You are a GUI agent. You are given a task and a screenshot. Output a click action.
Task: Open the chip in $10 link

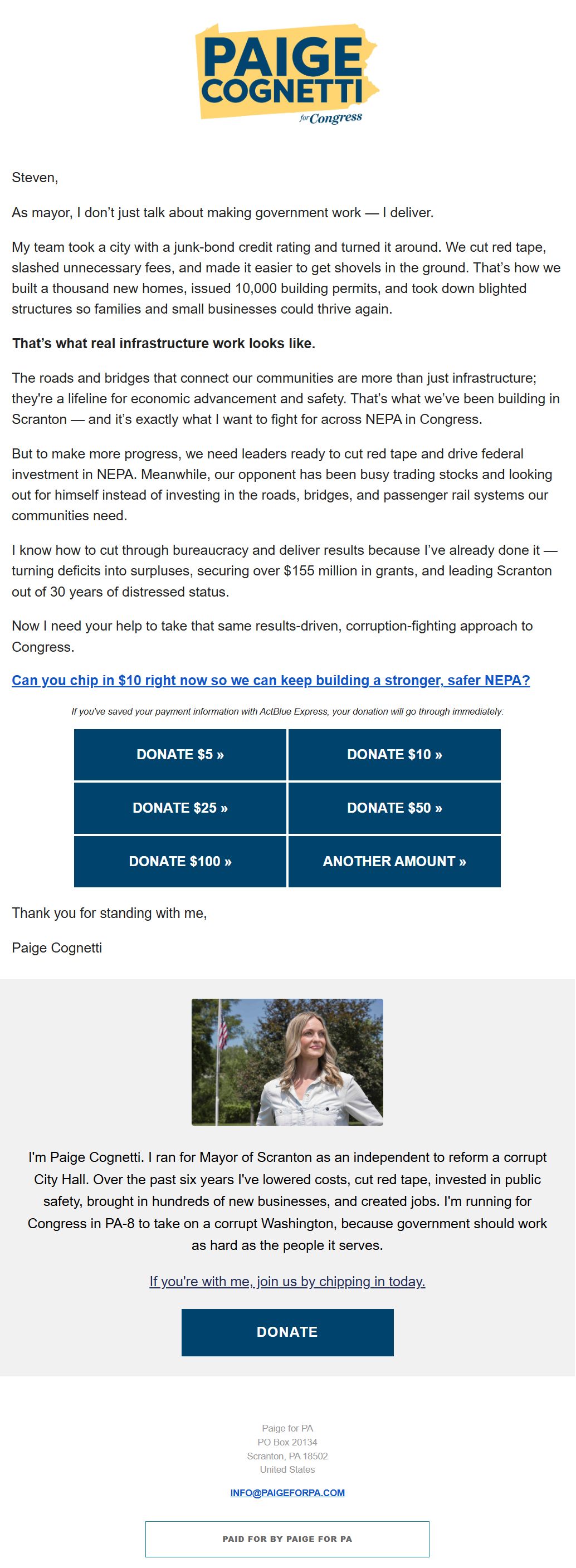pos(271,680)
